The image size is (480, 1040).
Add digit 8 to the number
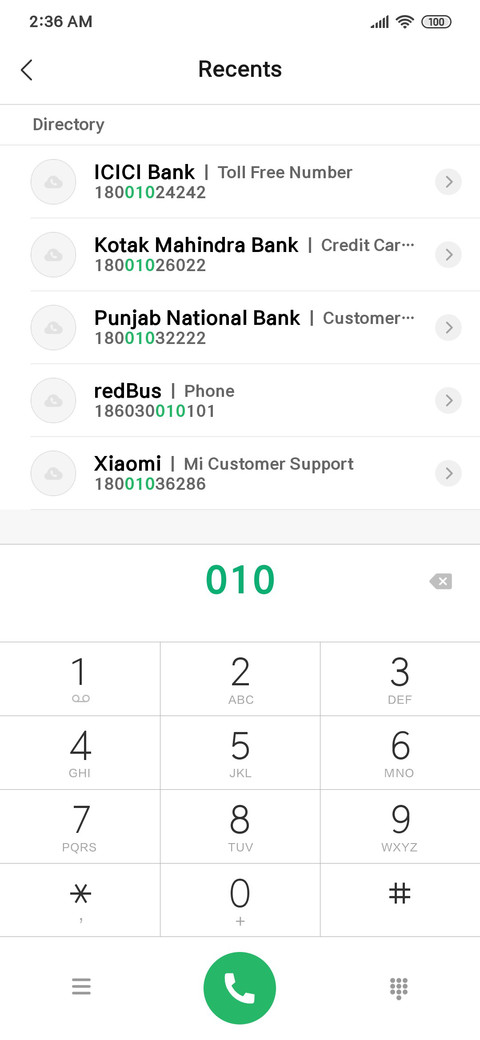(x=240, y=826)
